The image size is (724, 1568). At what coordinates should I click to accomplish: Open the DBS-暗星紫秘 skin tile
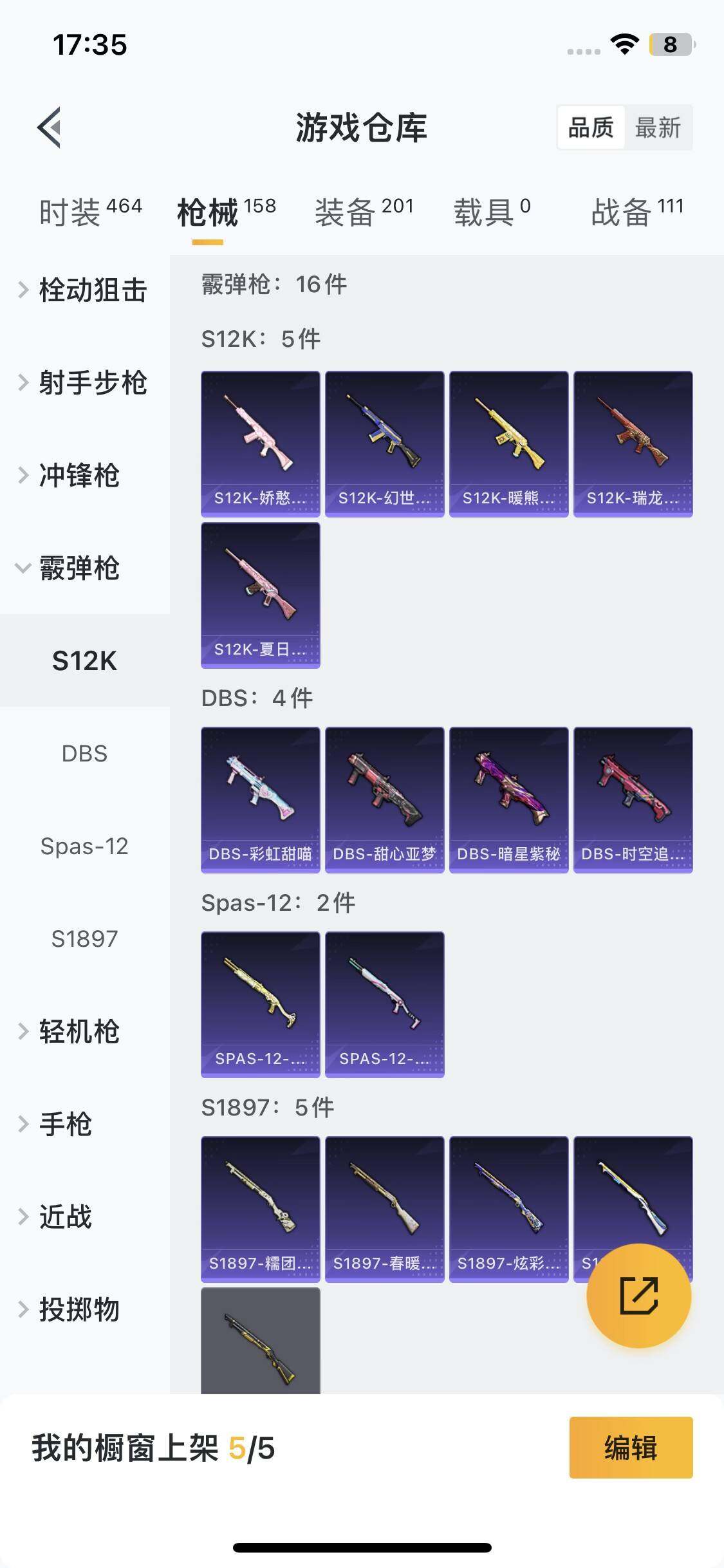pyautogui.click(x=508, y=799)
